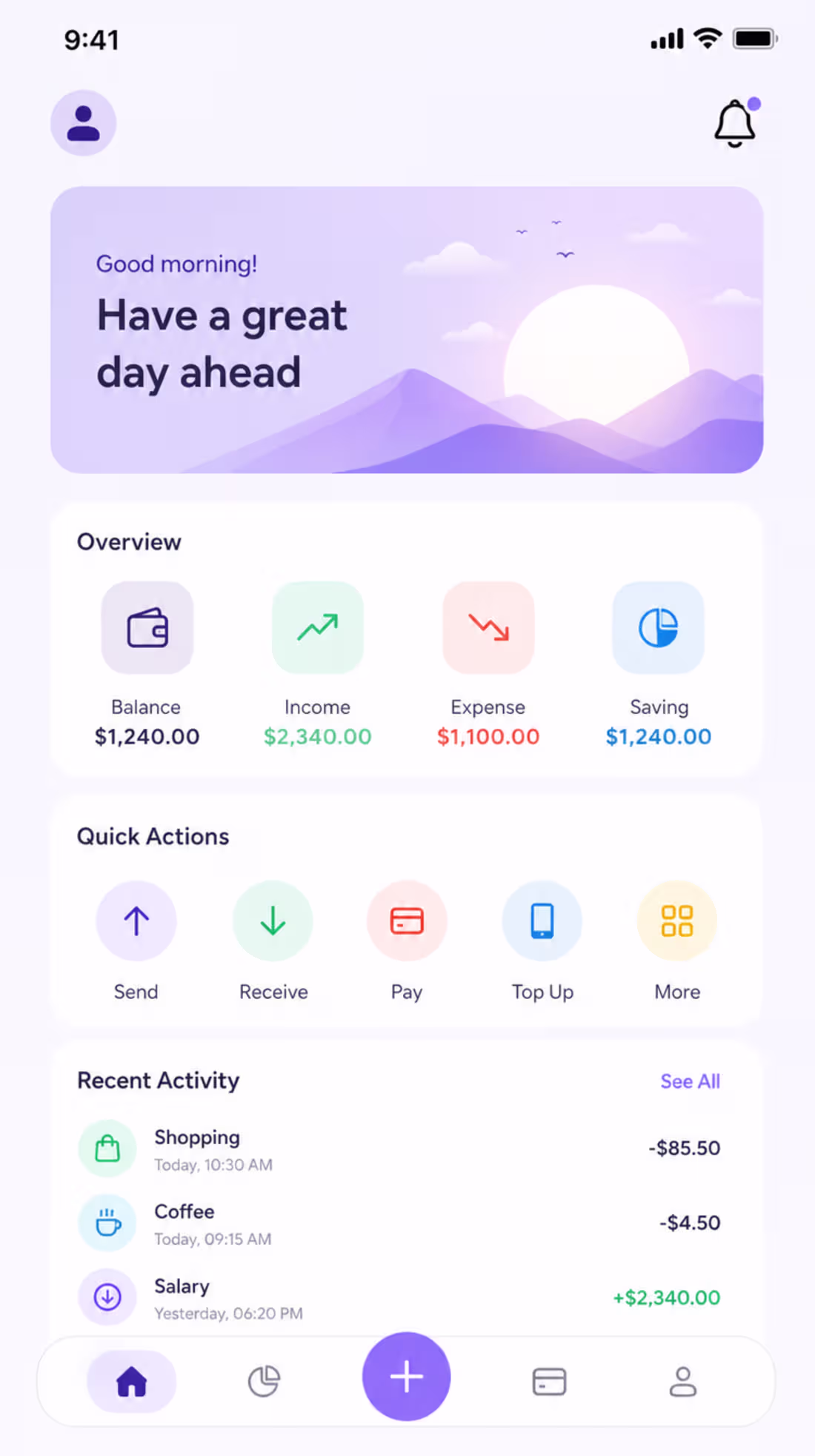The height and width of the screenshot is (1456, 815).
Task: Add a new entry with plus button
Action: click(407, 1377)
